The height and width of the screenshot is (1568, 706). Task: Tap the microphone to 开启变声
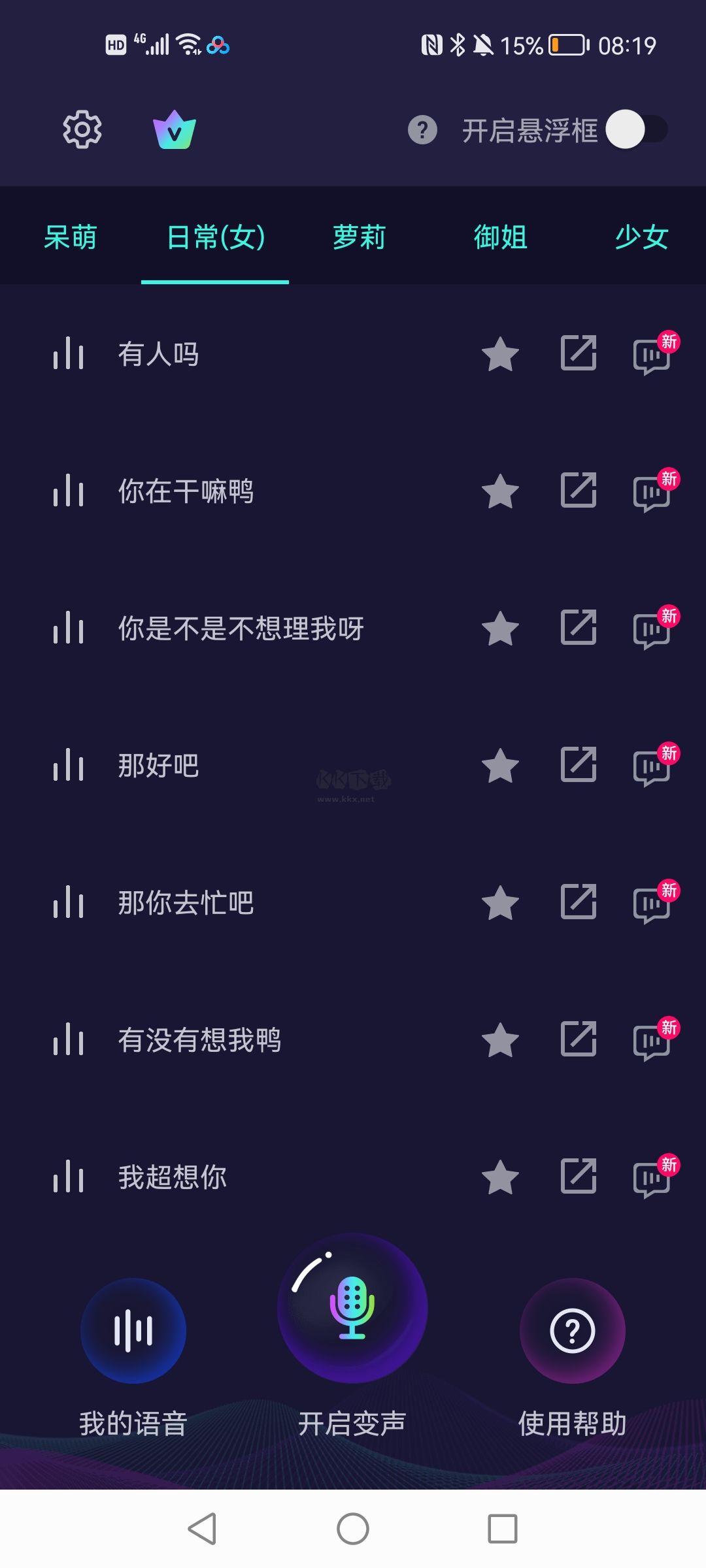pyautogui.click(x=352, y=1313)
